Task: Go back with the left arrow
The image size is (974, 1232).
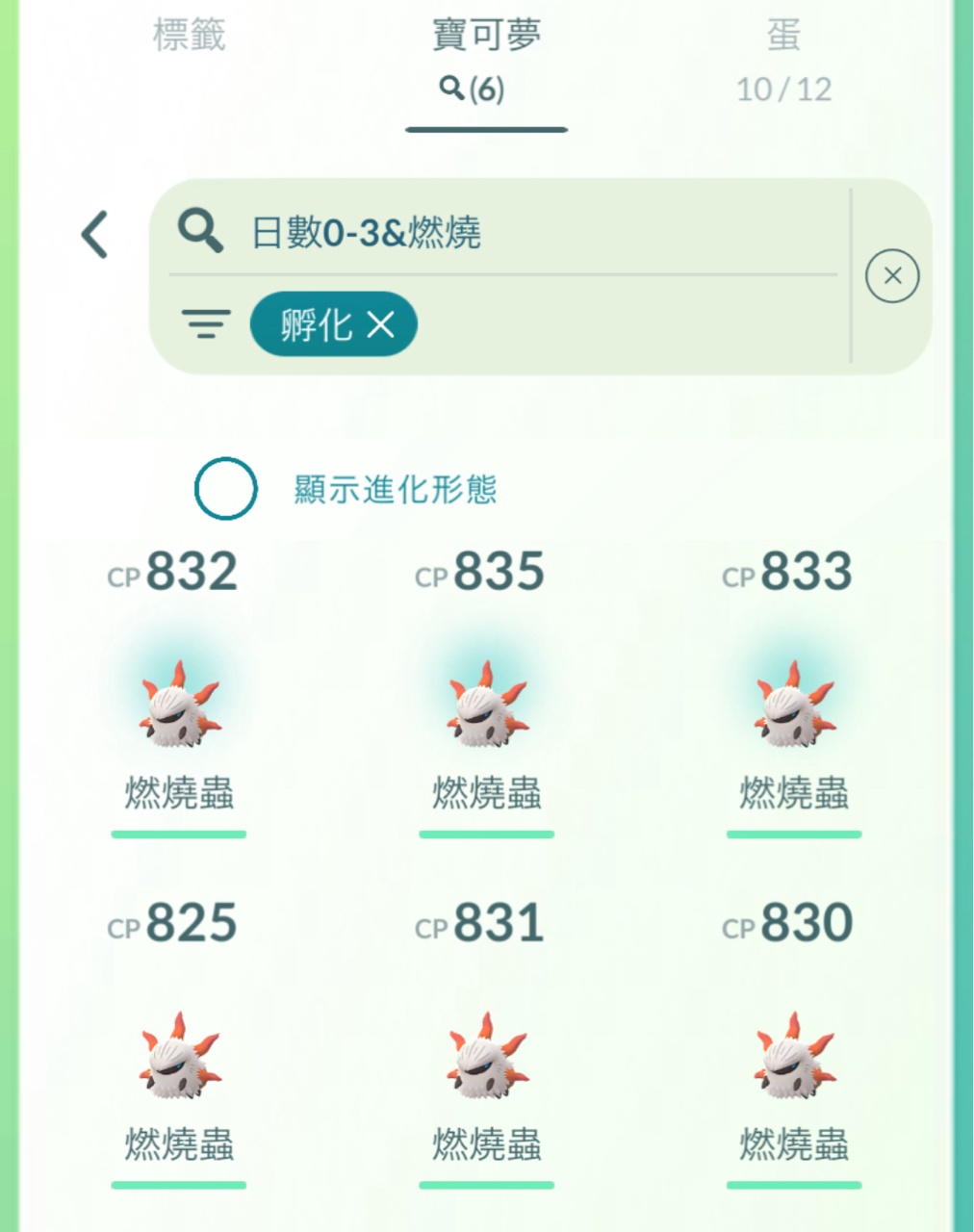Action: pos(95,235)
